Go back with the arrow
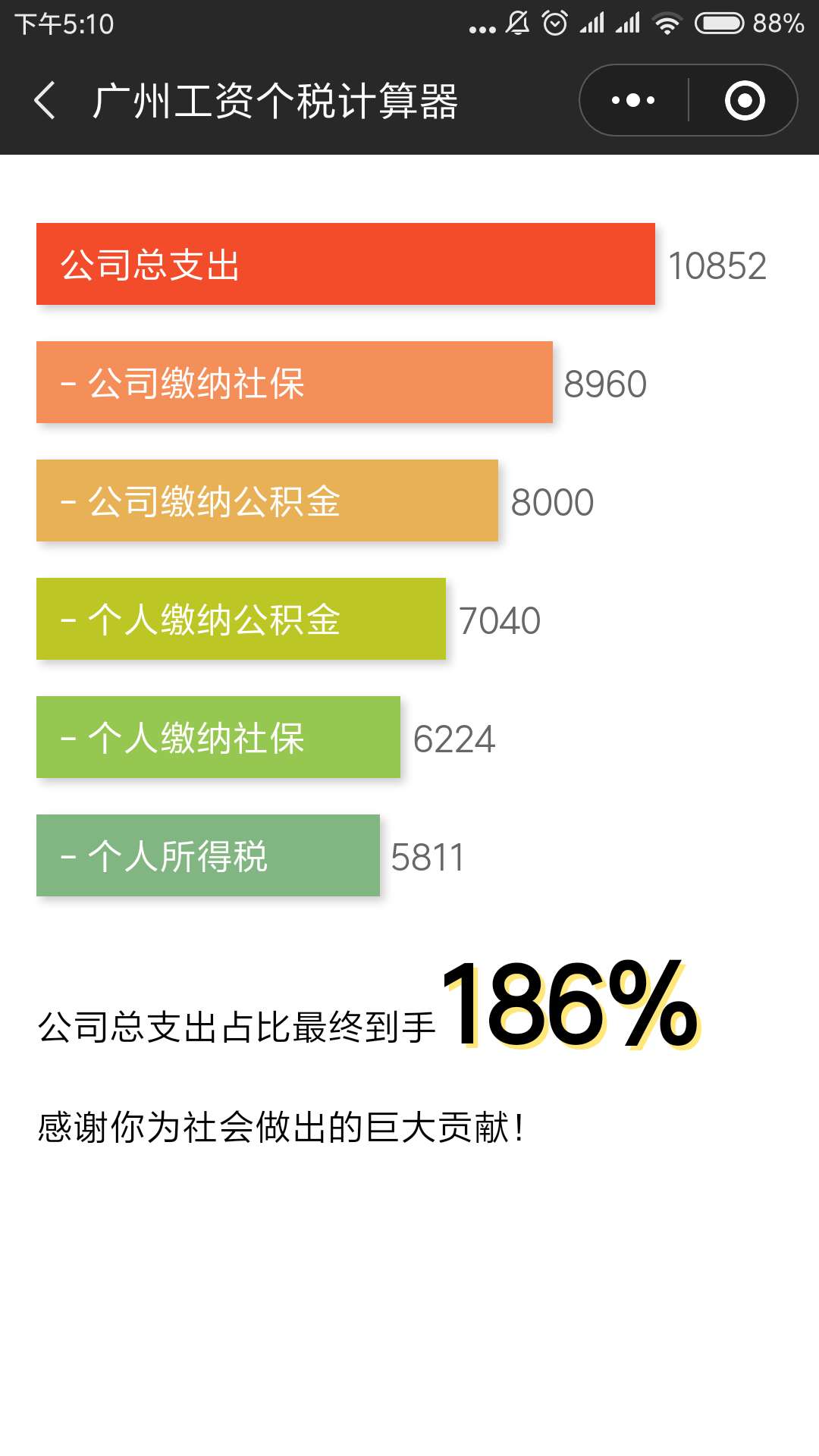Viewport: 819px width, 1456px height. pos(45,101)
